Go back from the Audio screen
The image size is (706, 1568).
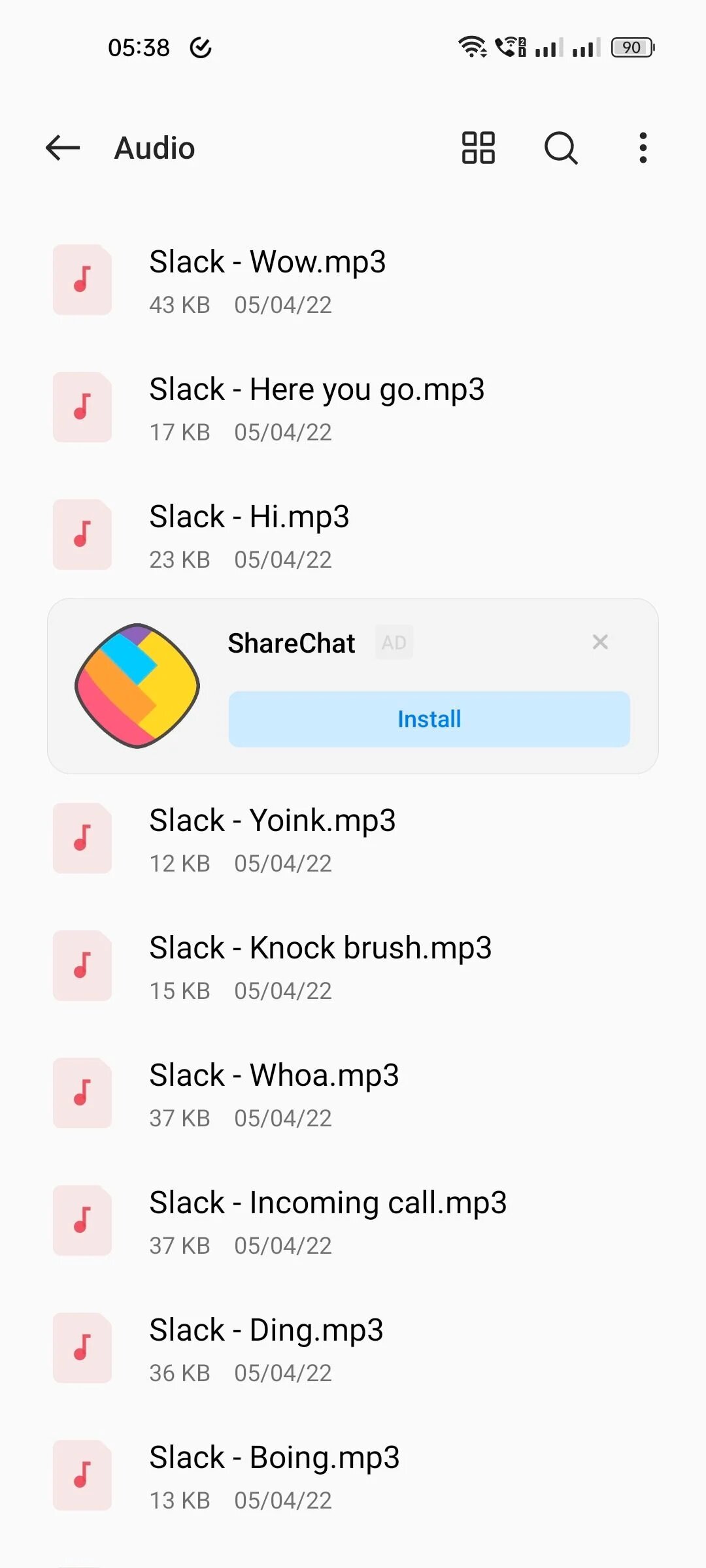tap(63, 148)
